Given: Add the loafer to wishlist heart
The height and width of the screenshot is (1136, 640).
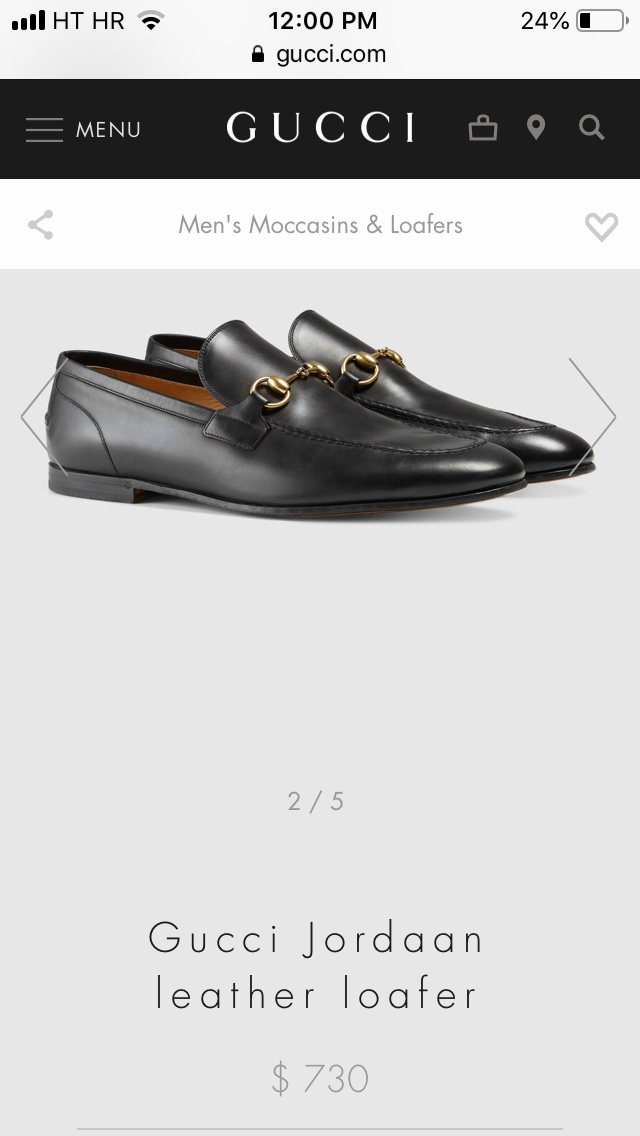Looking at the screenshot, I should (x=601, y=227).
